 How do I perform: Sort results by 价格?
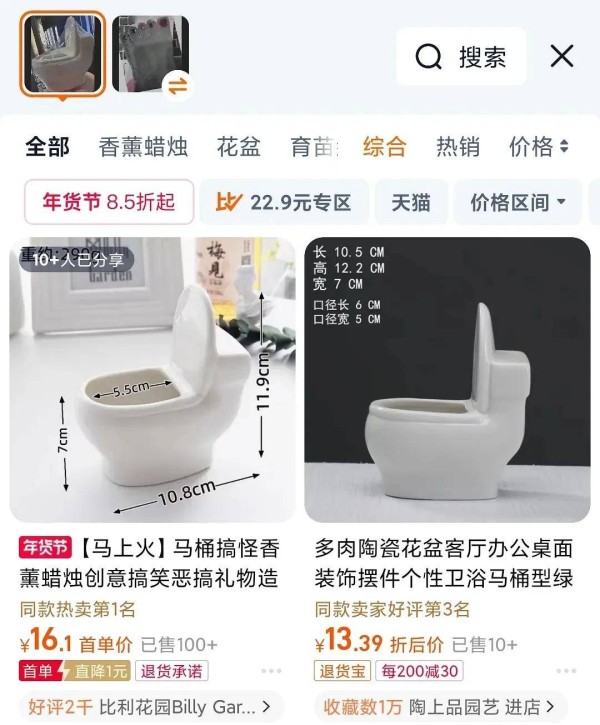(538, 147)
